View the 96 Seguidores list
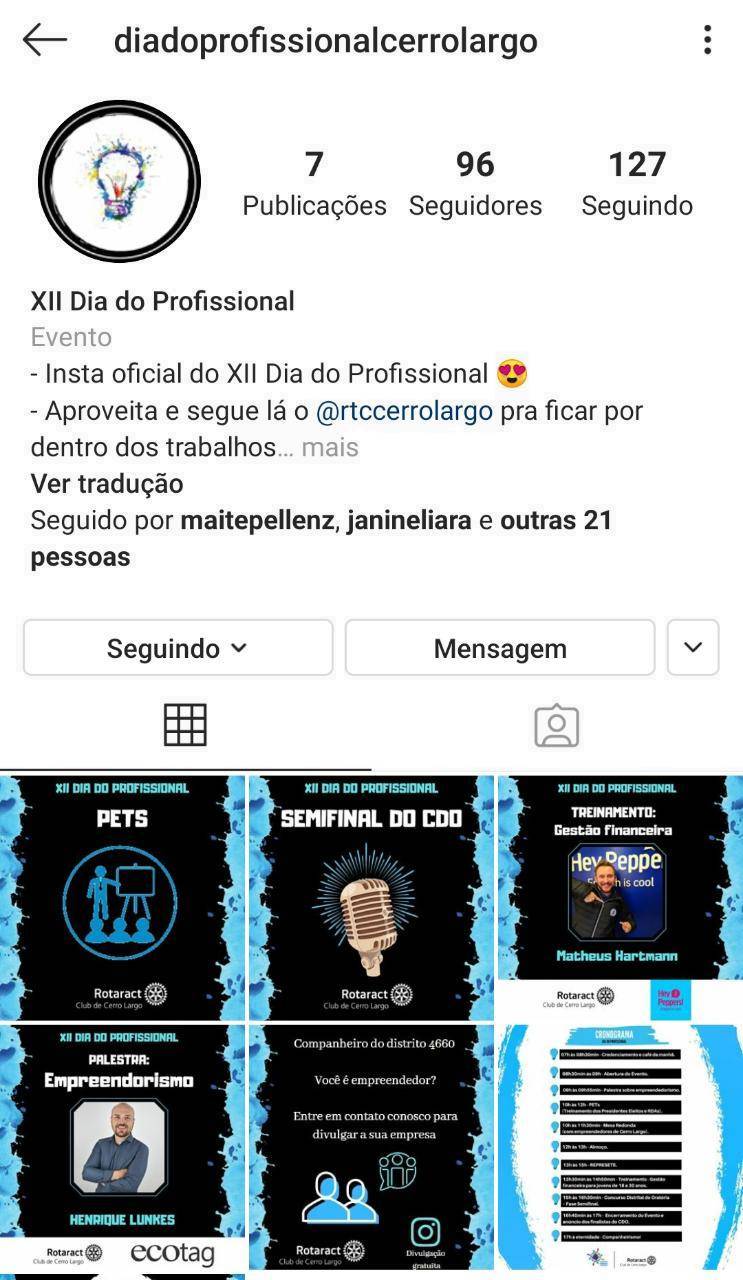The image size is (743, 1280). [x=475, y=183]
